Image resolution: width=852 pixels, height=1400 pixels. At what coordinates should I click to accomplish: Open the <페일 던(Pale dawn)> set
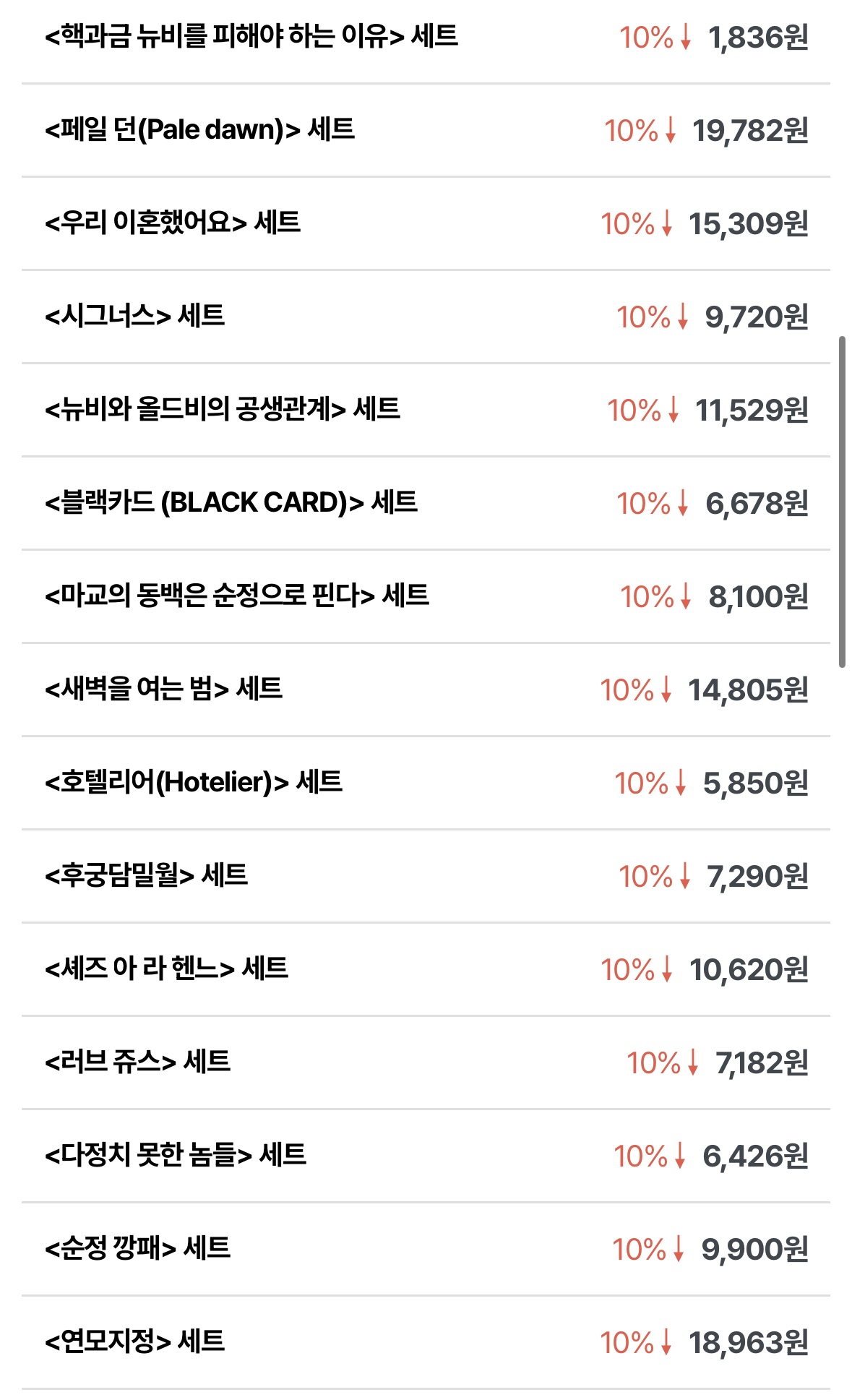(x=199, y=130)
